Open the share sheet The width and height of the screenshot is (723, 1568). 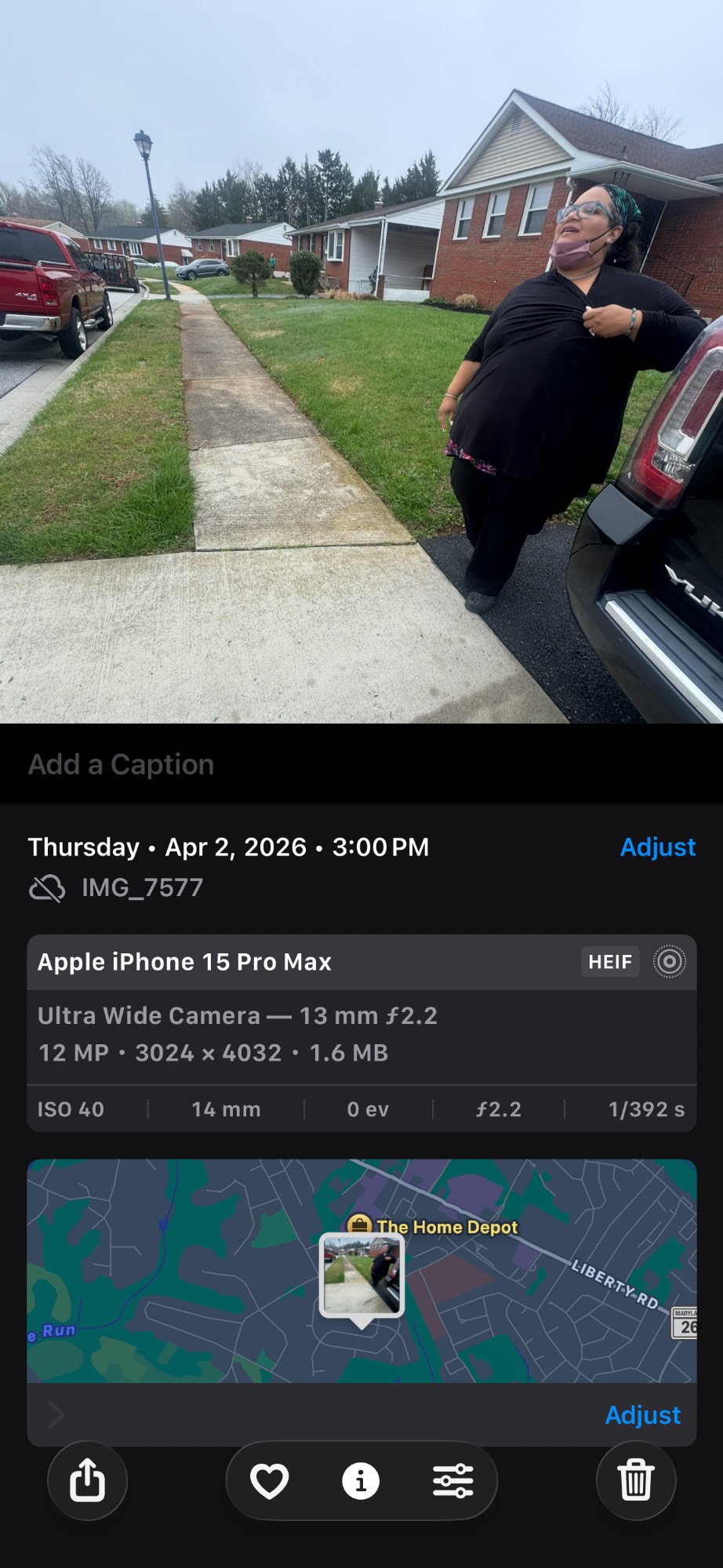[x=87, y=1481]
